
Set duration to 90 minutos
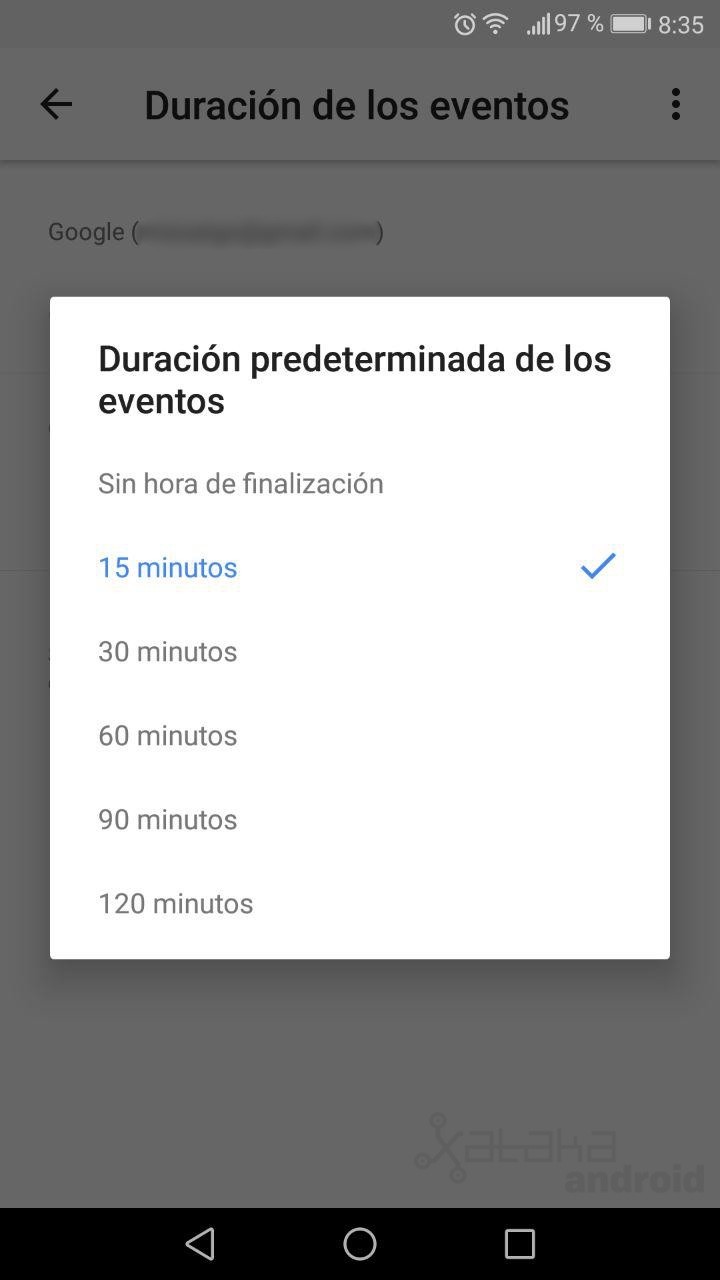[x=360, y=820]
